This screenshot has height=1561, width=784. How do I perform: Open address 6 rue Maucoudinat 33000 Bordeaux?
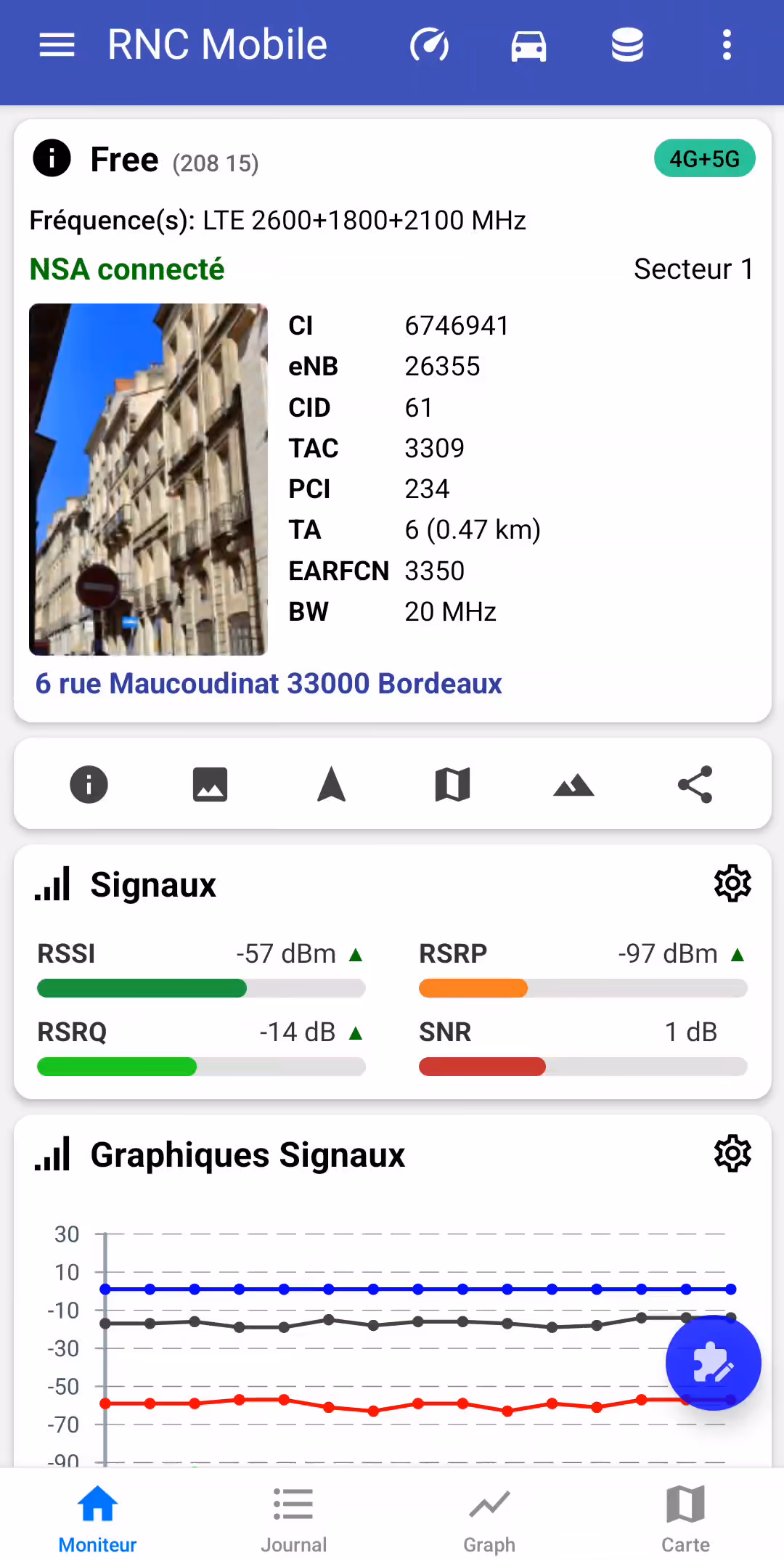point(269,684)
